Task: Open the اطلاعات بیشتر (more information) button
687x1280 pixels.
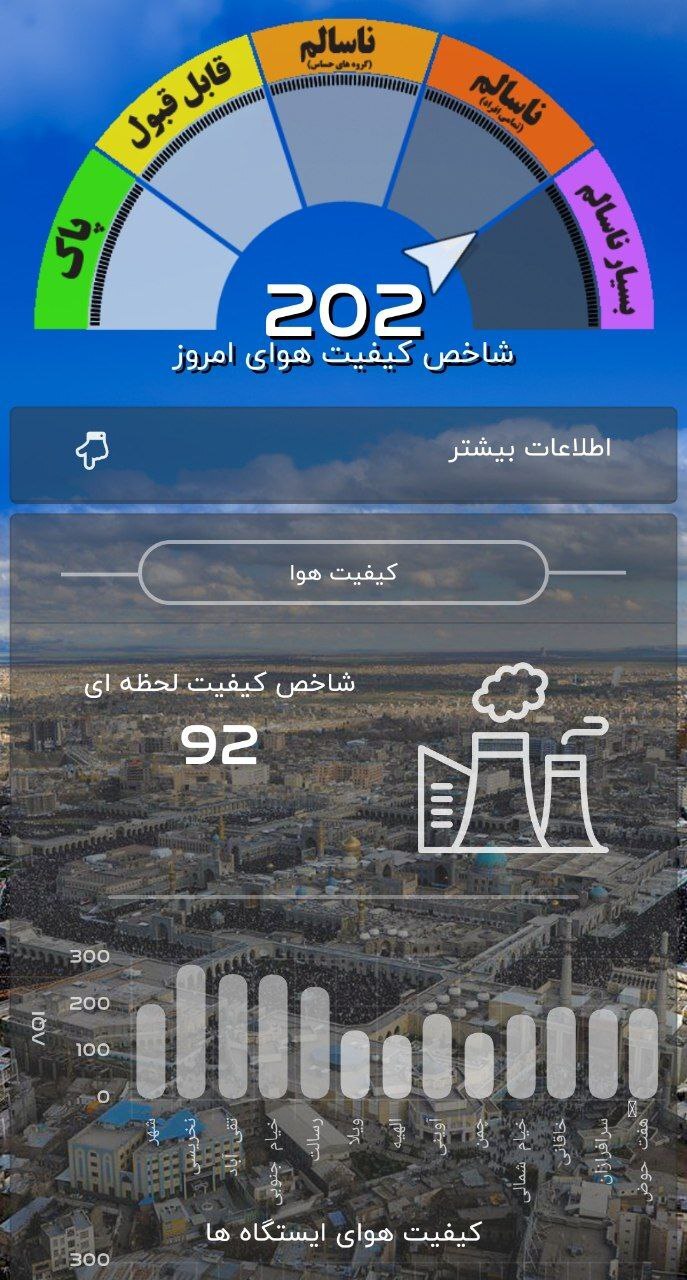Action: (x=343, y=454)
